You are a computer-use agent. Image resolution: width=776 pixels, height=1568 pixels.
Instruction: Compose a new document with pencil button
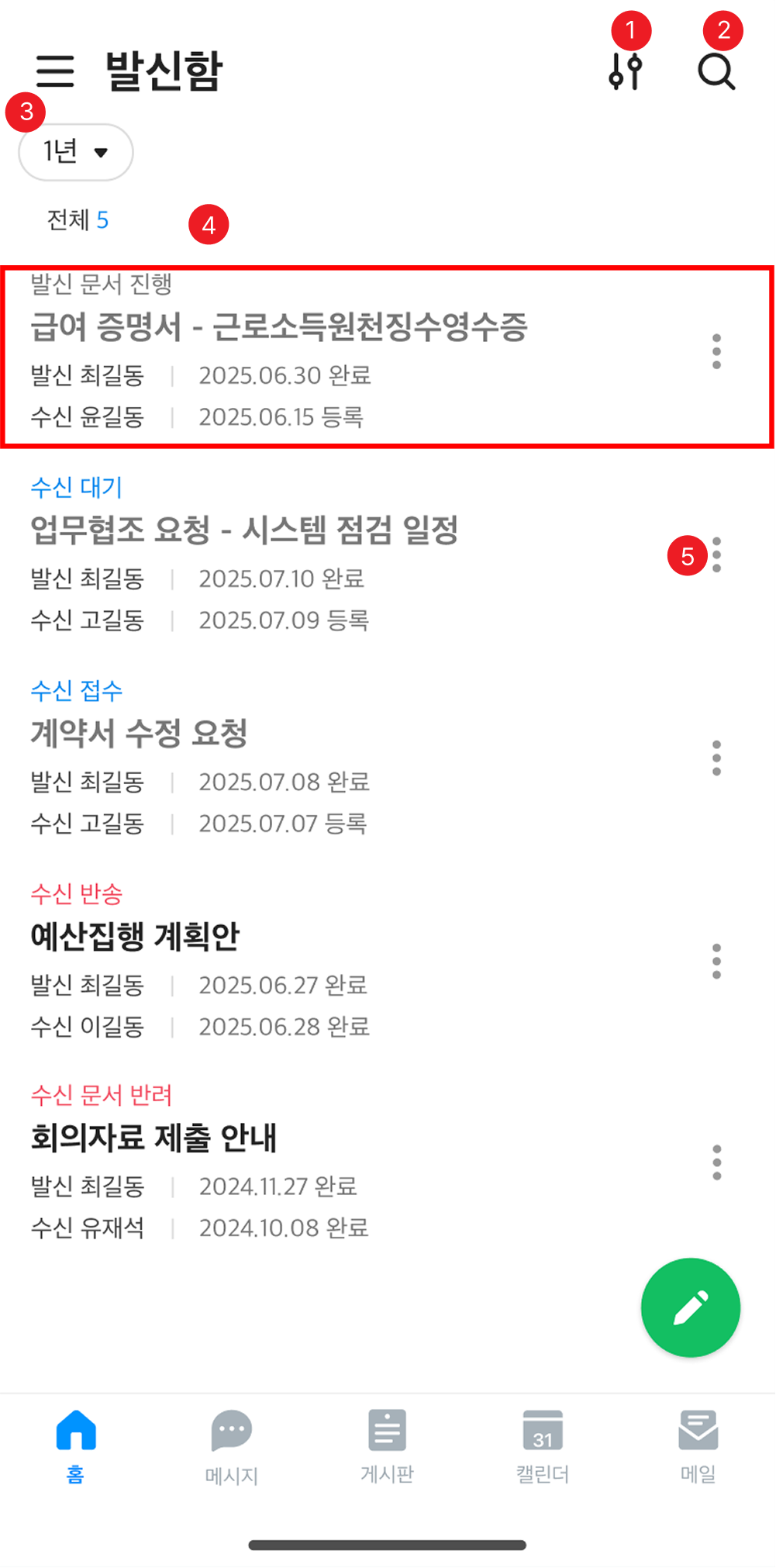click(690, 1307)
